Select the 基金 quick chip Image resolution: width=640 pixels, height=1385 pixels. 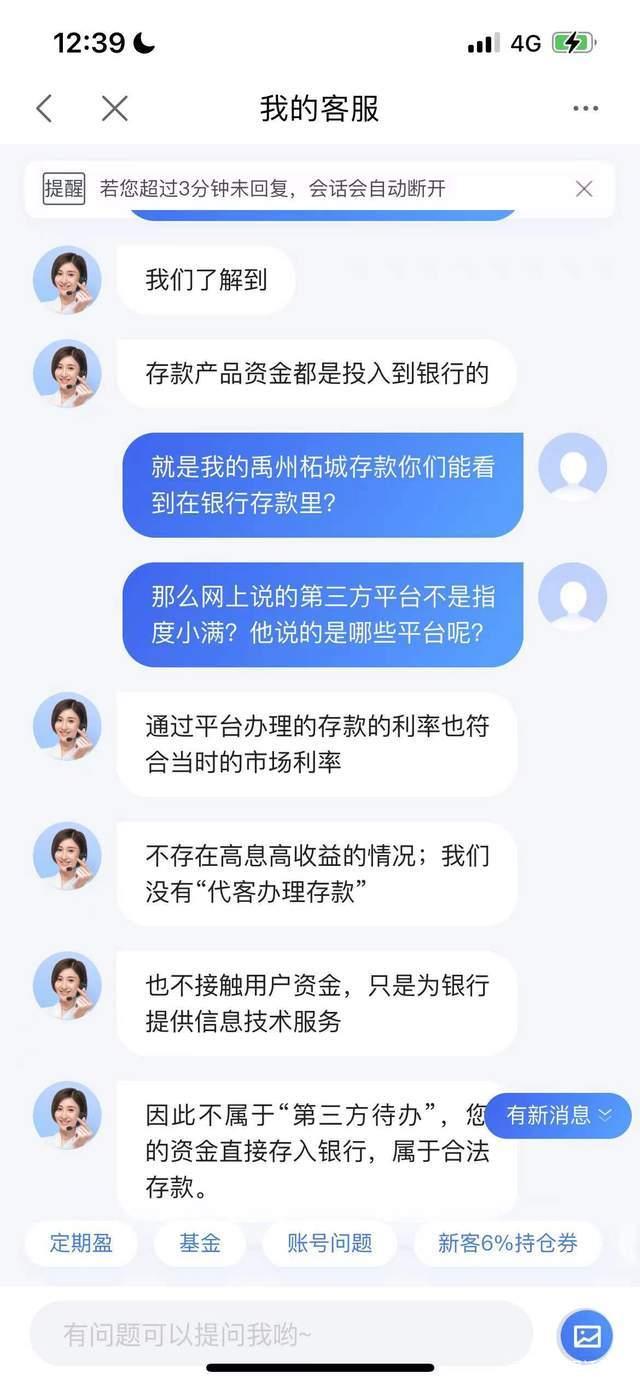coord(200,1243)
